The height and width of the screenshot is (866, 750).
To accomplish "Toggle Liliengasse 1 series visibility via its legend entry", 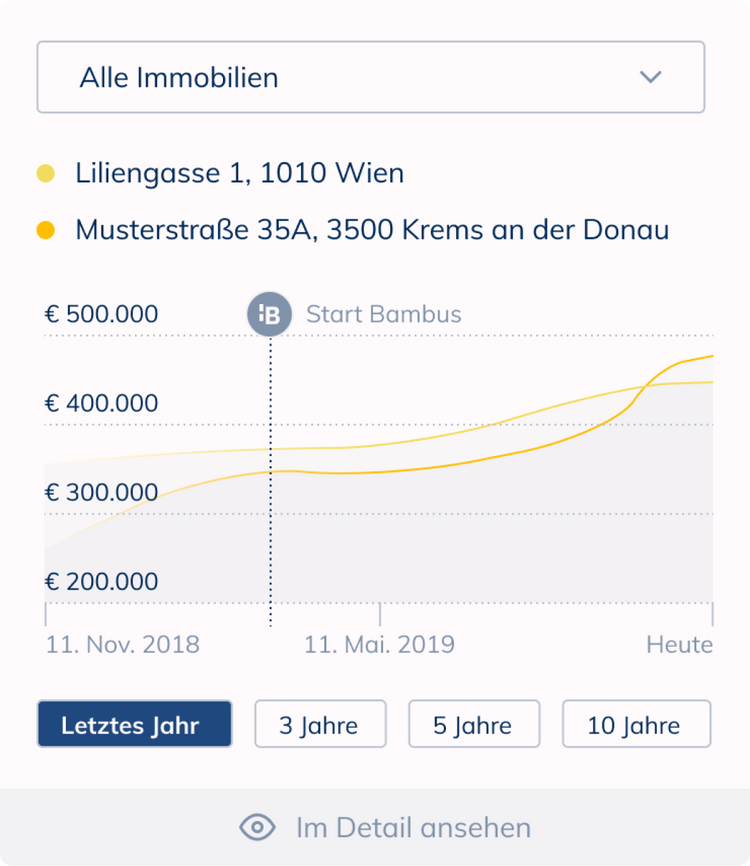I will [239, 173].
